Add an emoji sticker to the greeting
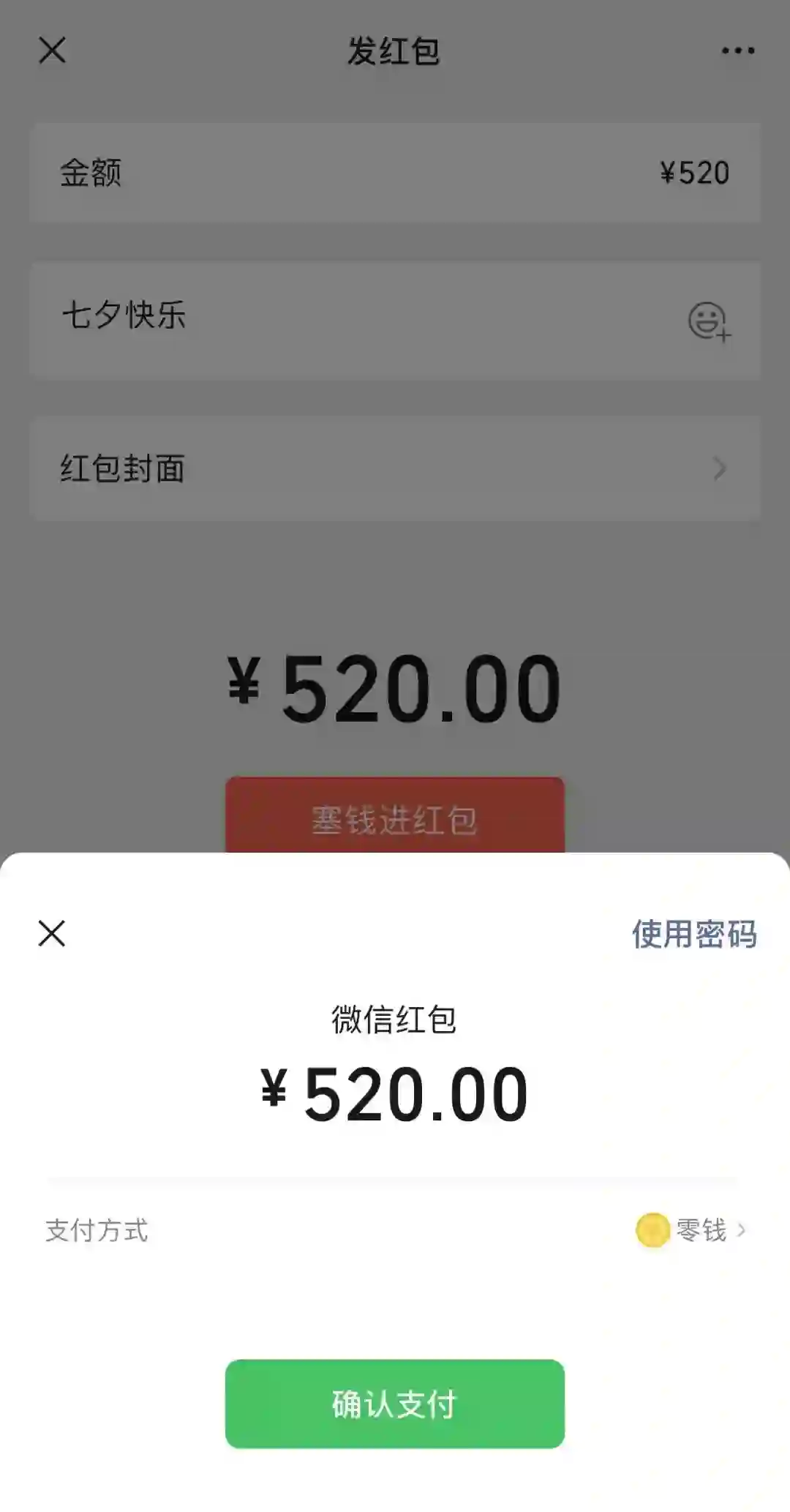Image resolution: width=790 pixels, height=1512 pixels. pos(709,321)
